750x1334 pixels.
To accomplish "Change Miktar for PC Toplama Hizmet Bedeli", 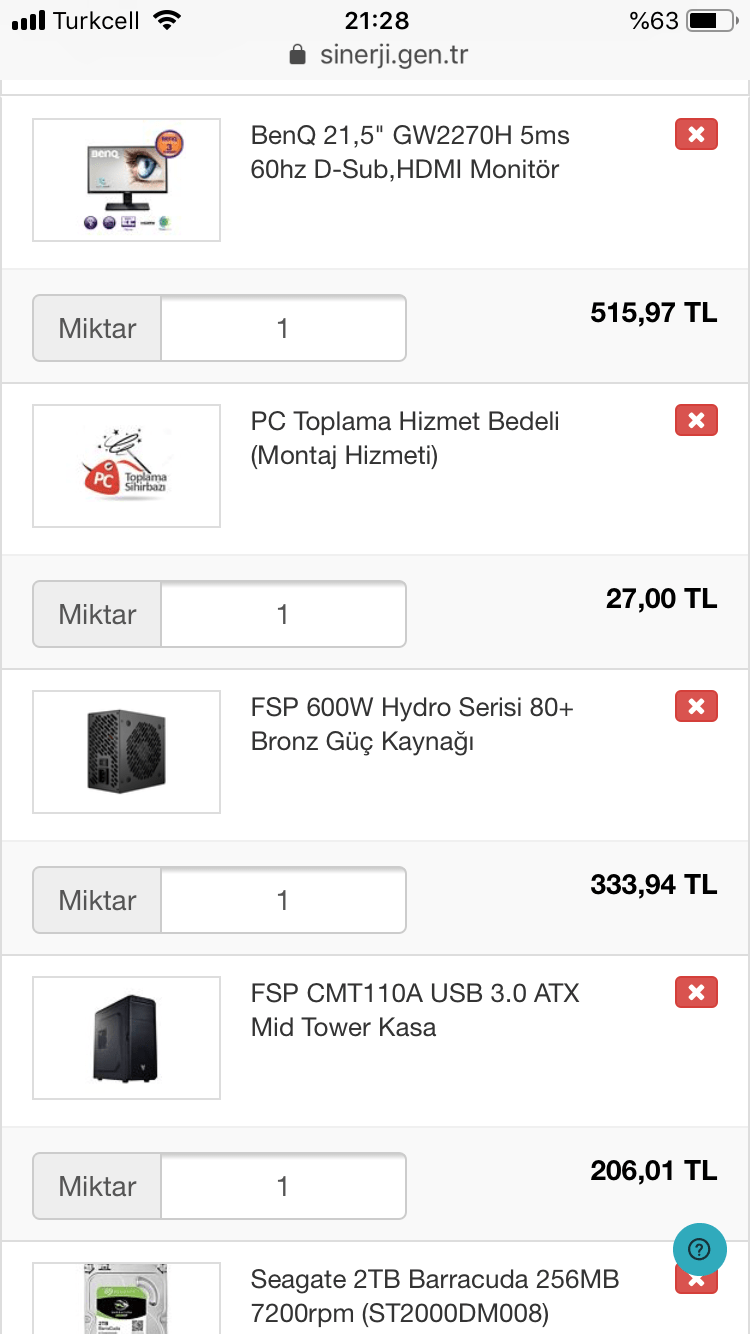I will pyautogui.click(x=283, y=614).
